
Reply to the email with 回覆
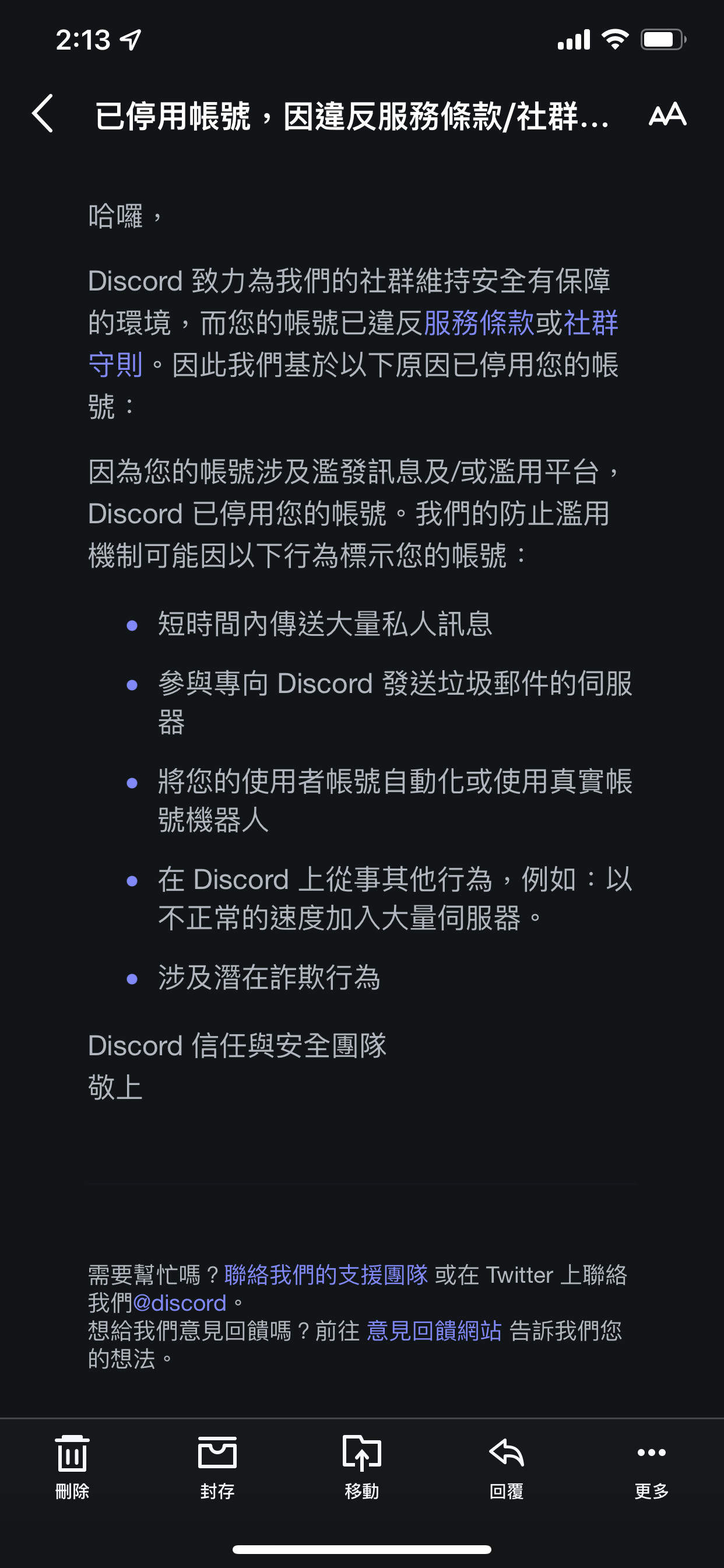click(x=507, y=1466)
